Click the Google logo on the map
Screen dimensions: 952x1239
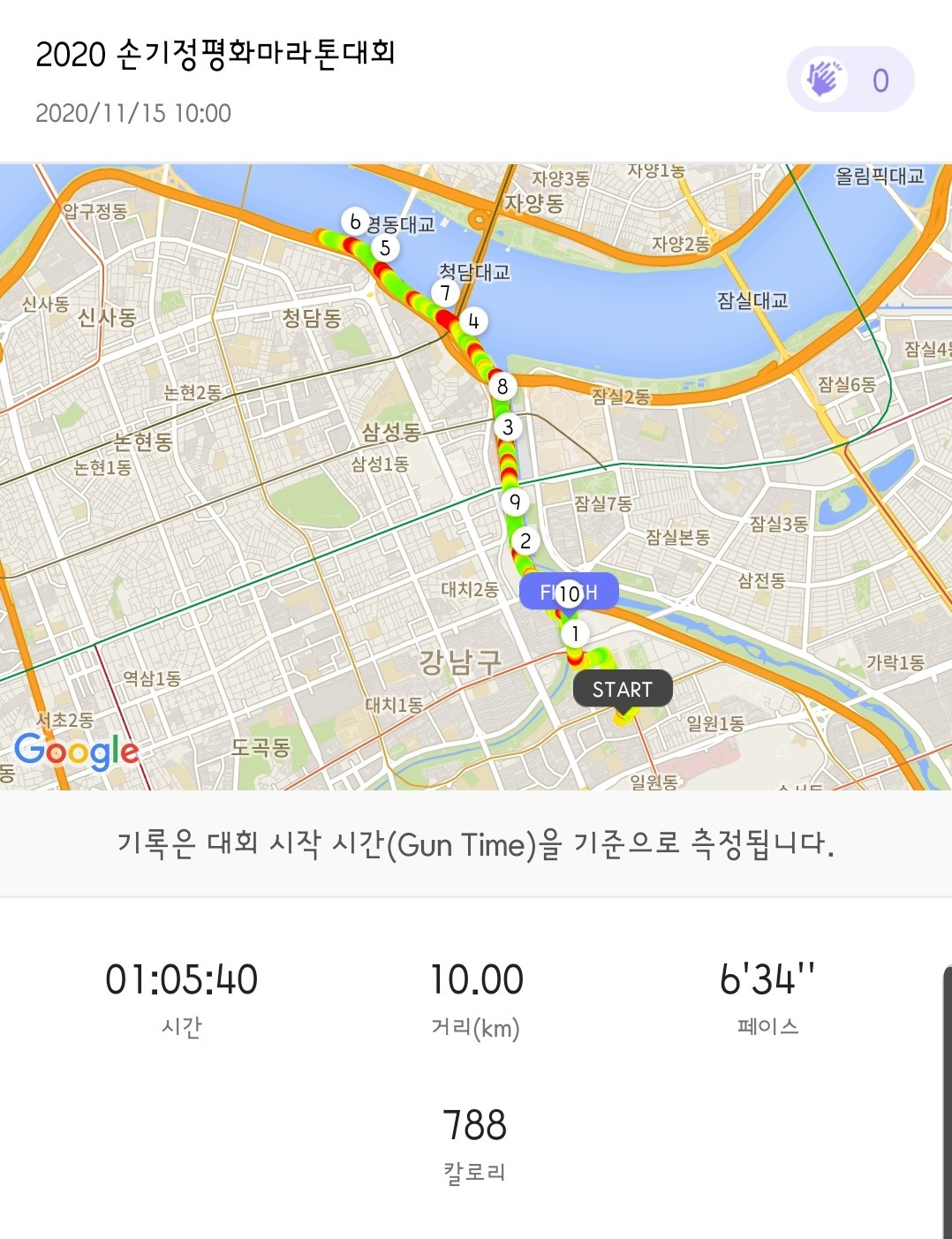click(x=75, y=752)
